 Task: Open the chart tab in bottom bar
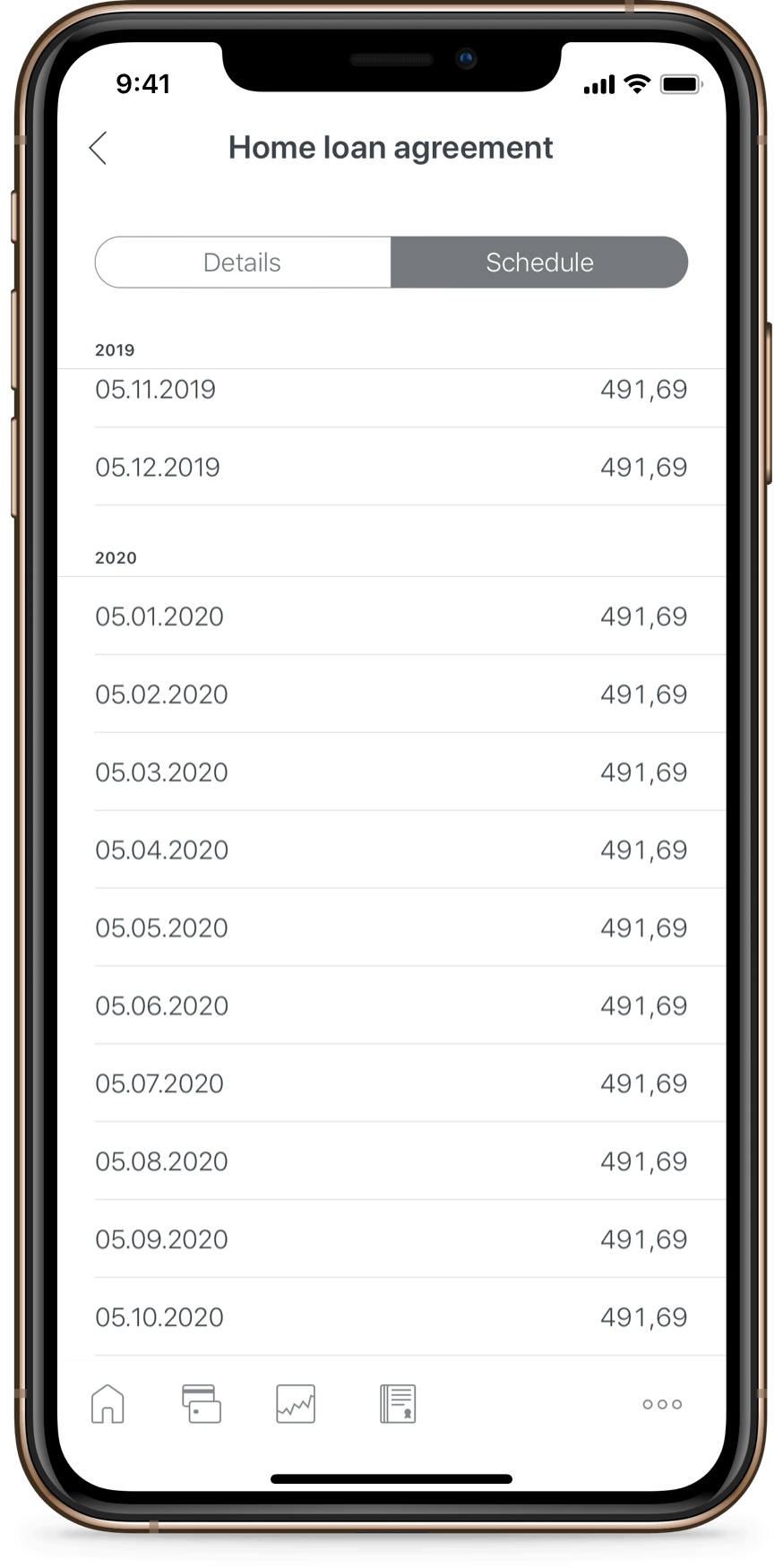pyautogui.click(x=296, y=1403)
